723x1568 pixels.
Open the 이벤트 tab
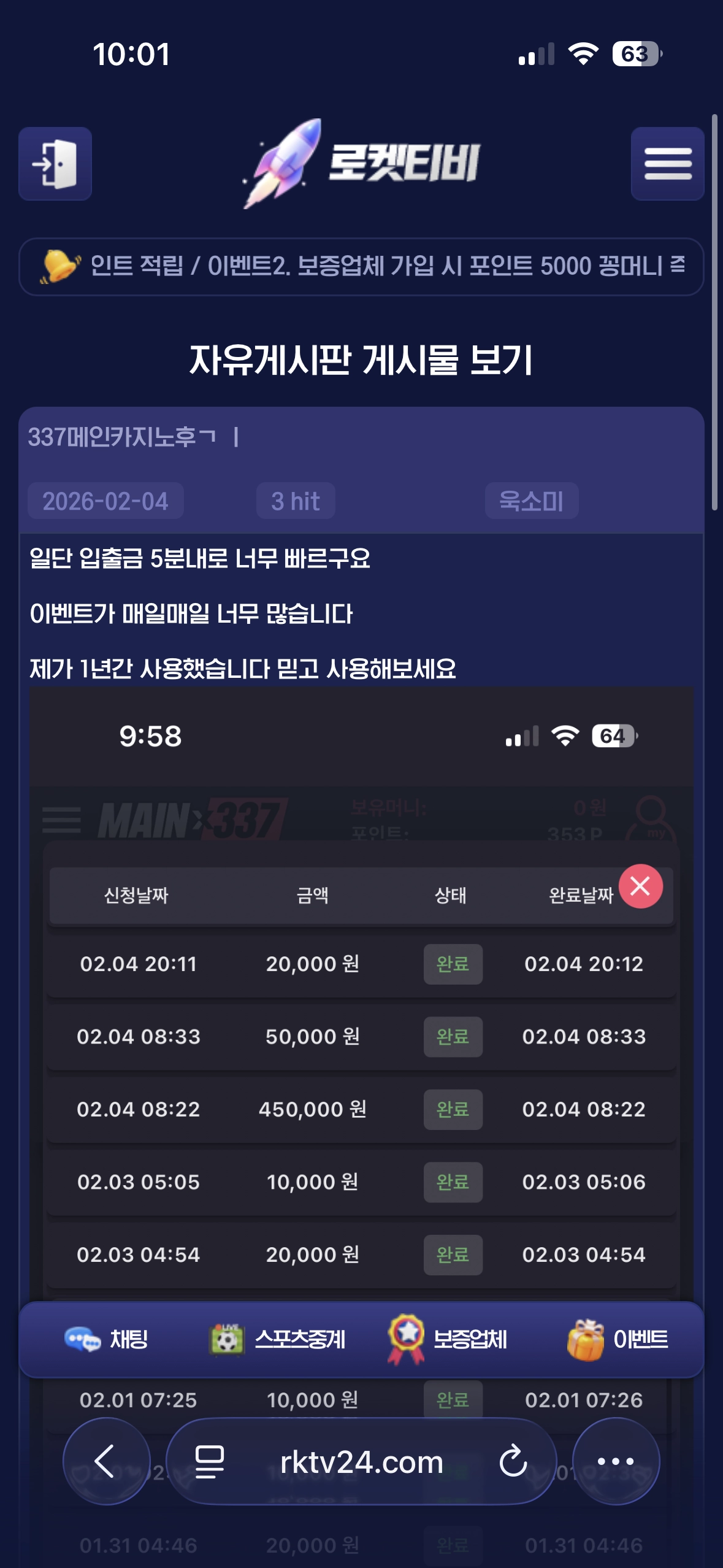(x=618, y=1339)
